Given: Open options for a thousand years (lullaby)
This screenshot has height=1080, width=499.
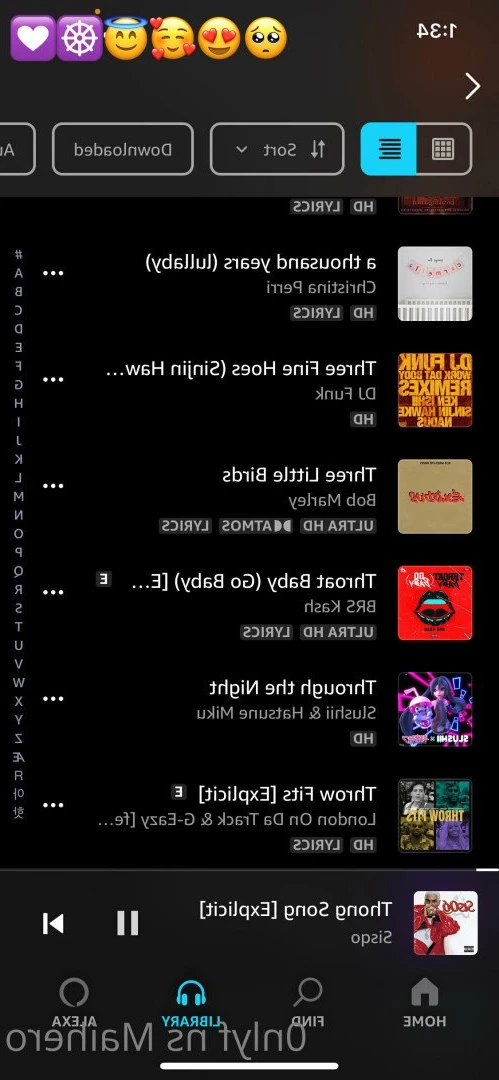Looking at the screenshot, I should 53,273.
